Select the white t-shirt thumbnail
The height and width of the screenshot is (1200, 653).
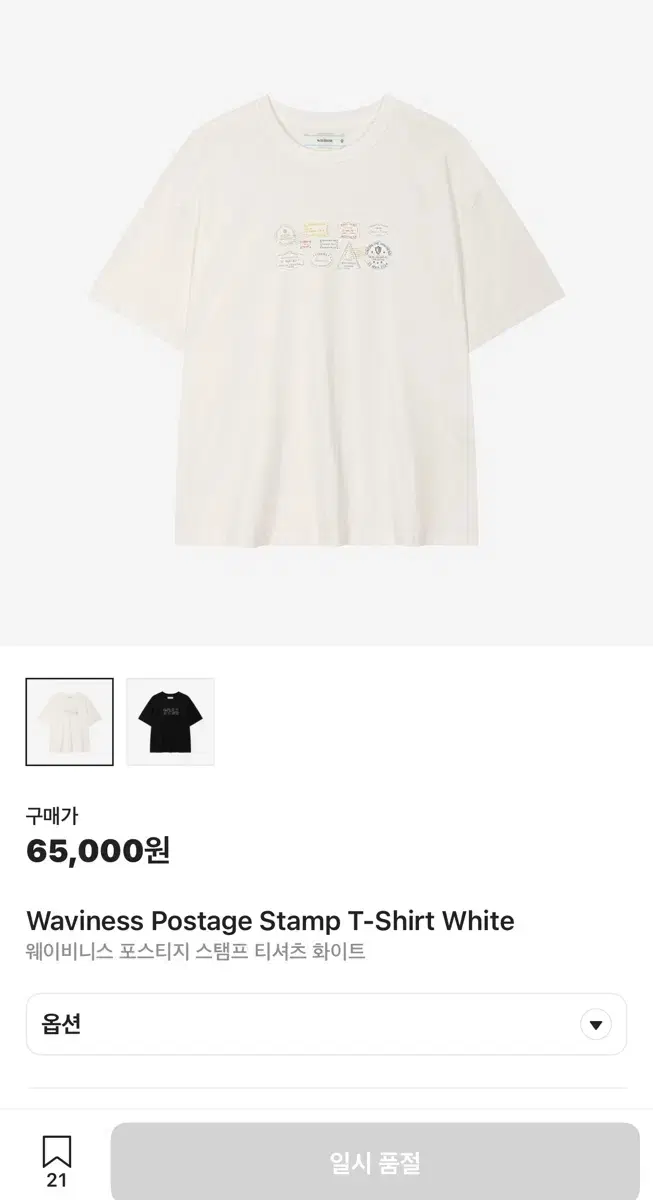coord(70,722)
